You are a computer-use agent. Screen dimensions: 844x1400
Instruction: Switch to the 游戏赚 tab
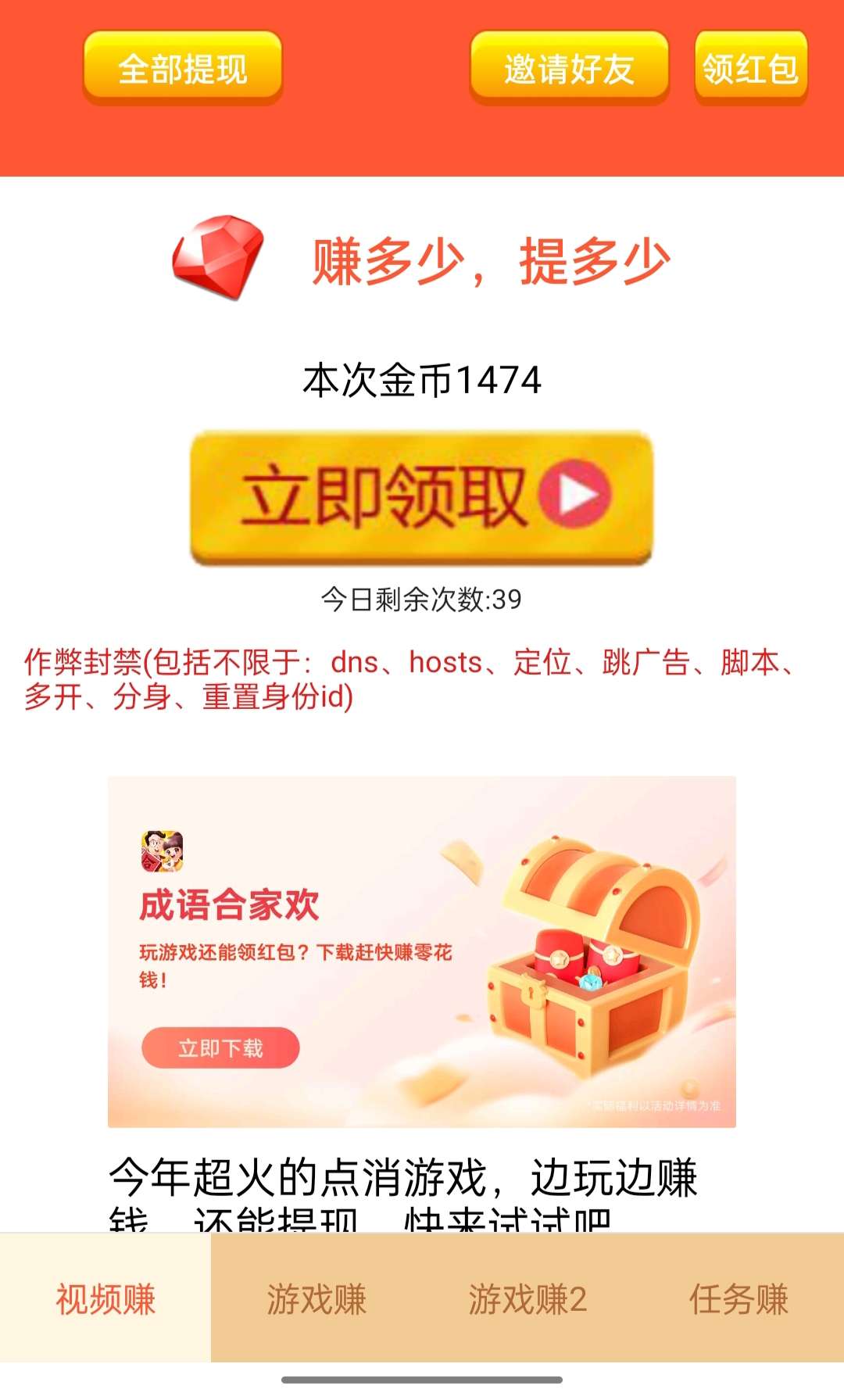pos(316,1298)
